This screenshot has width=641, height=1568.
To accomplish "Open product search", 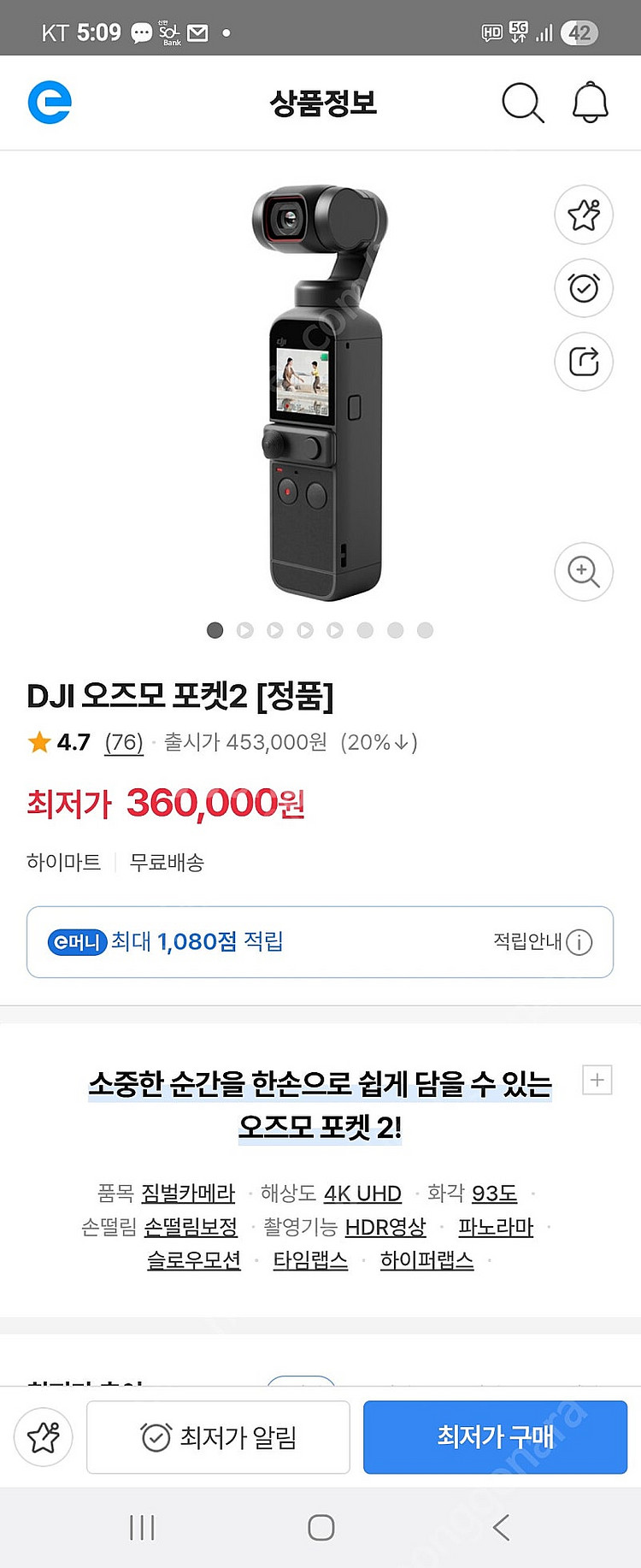I will coord(522,102).
